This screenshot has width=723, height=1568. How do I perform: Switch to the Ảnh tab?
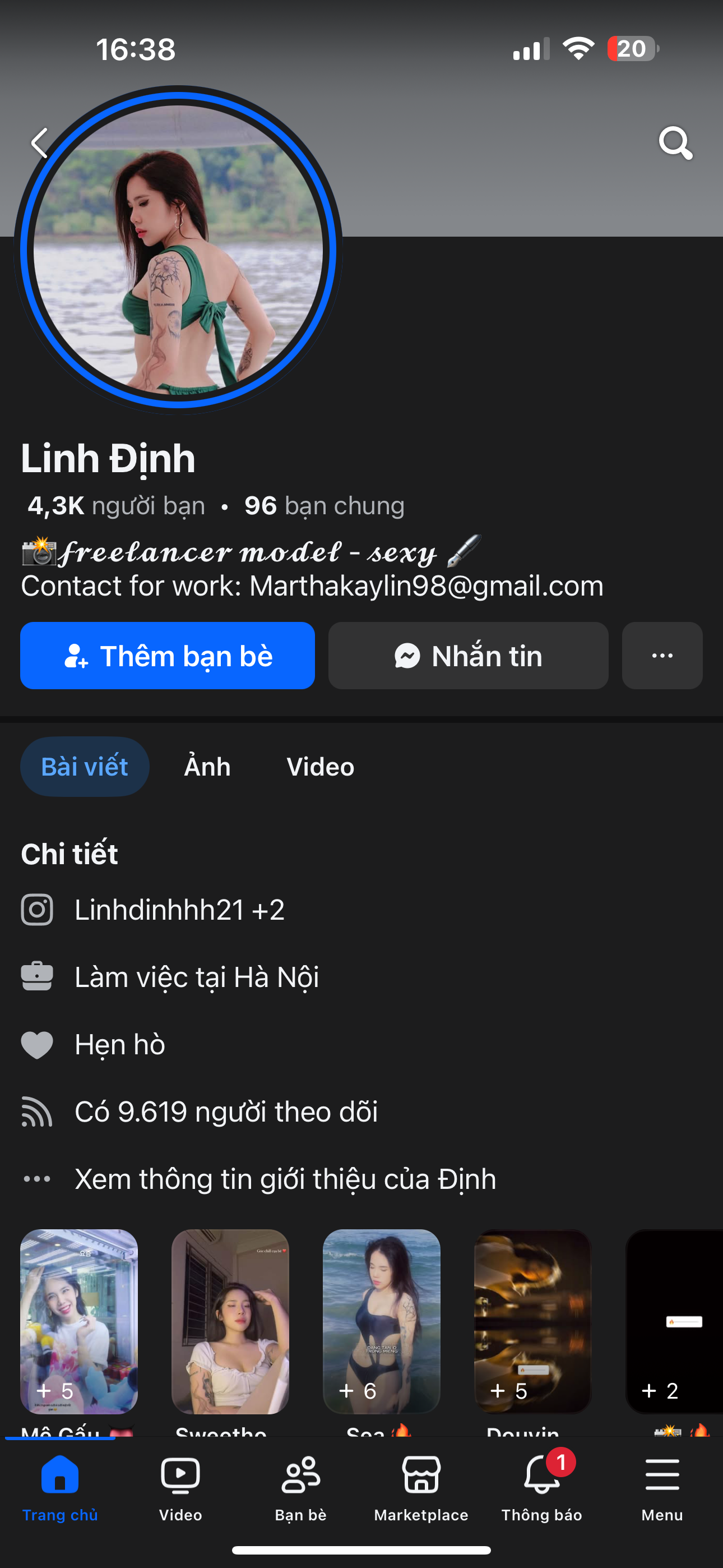pos(207,767)
